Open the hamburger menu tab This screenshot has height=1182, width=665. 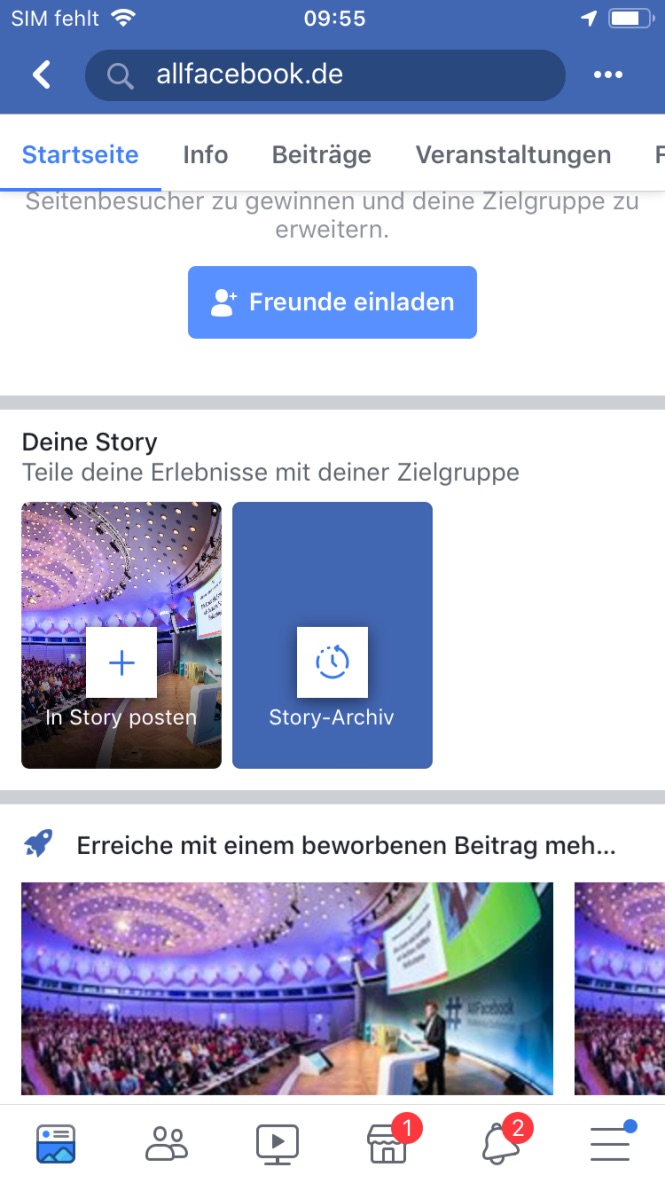[x=609, y=1143]
